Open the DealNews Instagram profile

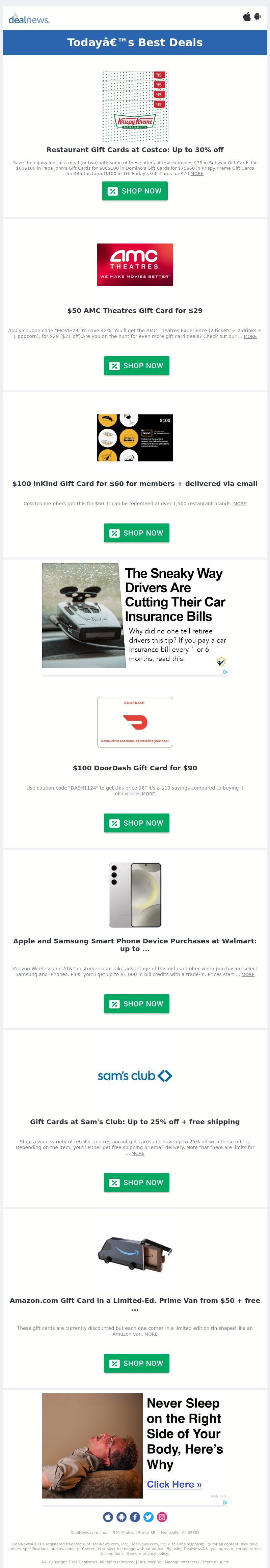(x=162, y=1517)
